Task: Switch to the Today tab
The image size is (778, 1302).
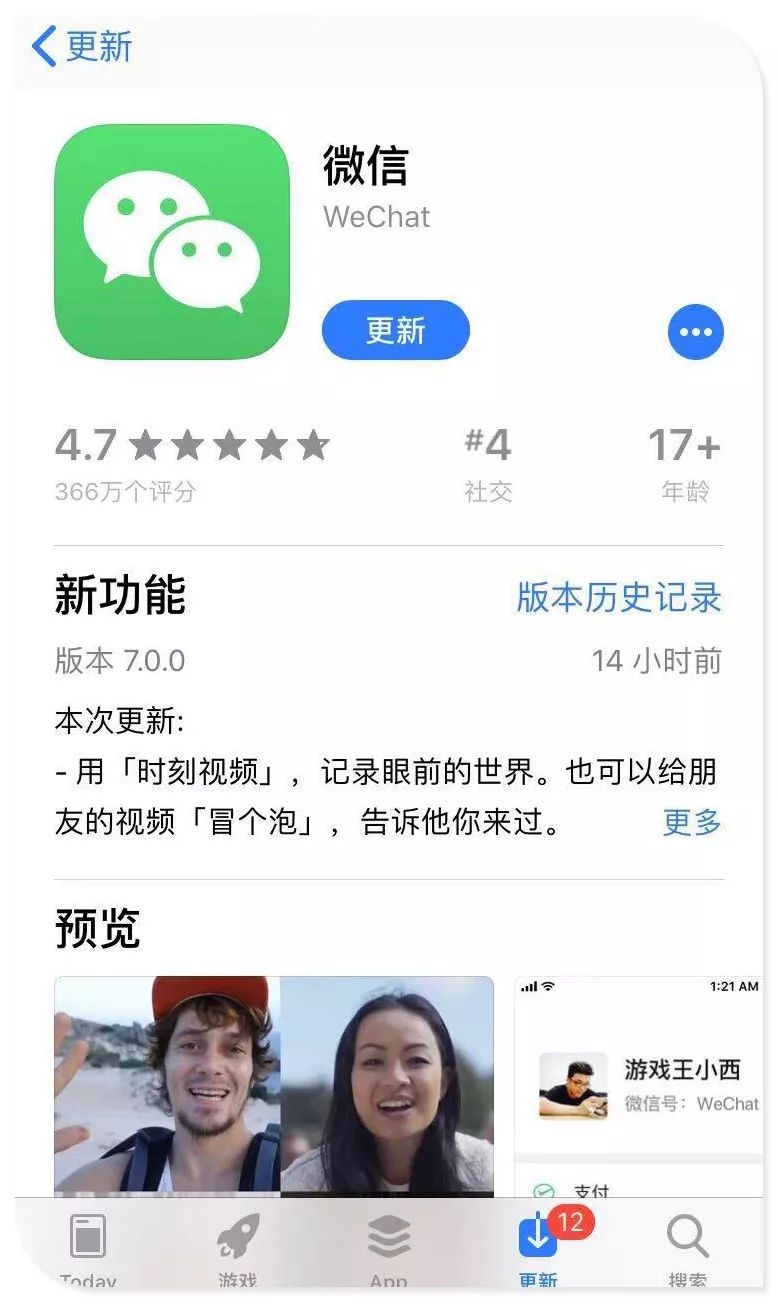Action: (x=88, y=1248)
